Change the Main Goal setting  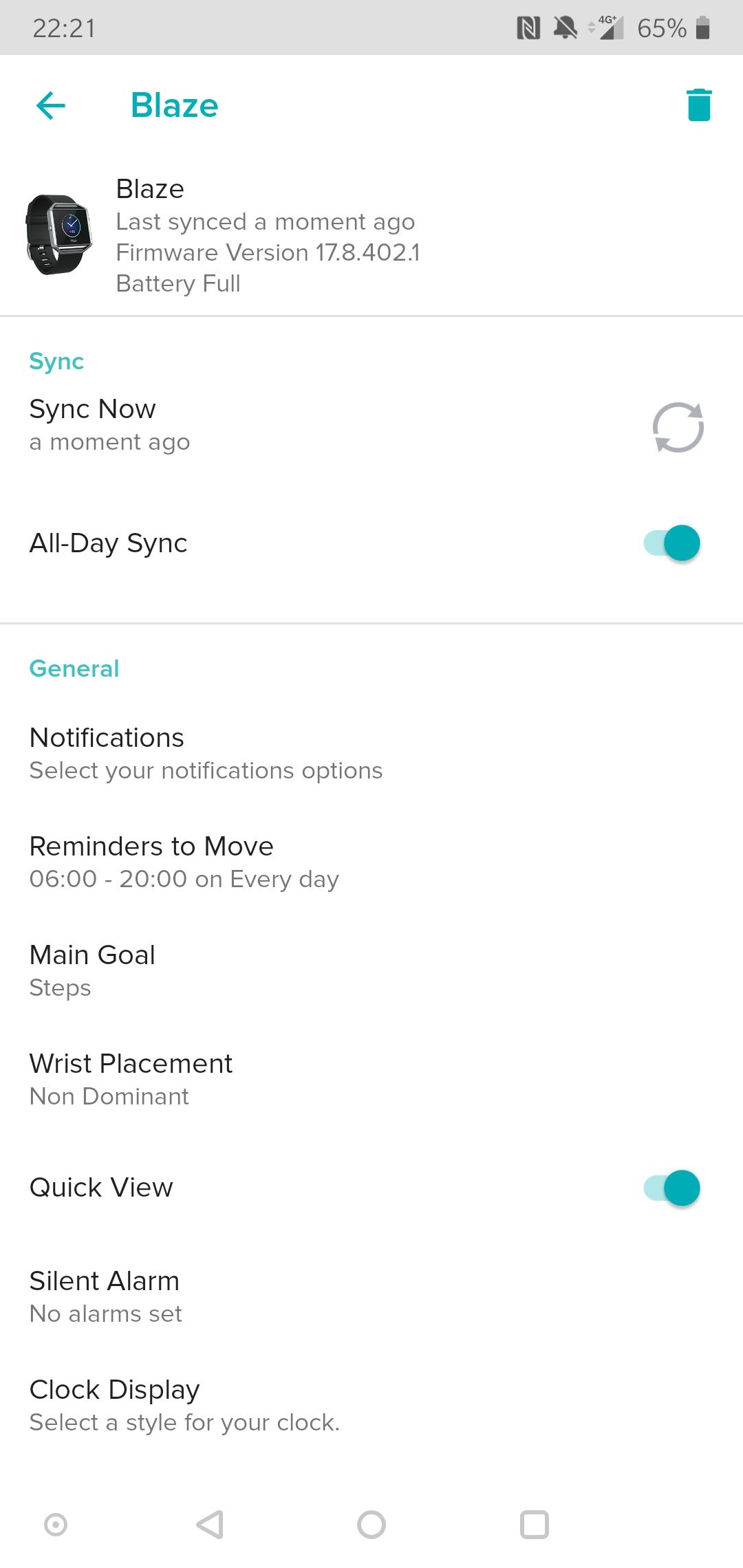point(92,970)
